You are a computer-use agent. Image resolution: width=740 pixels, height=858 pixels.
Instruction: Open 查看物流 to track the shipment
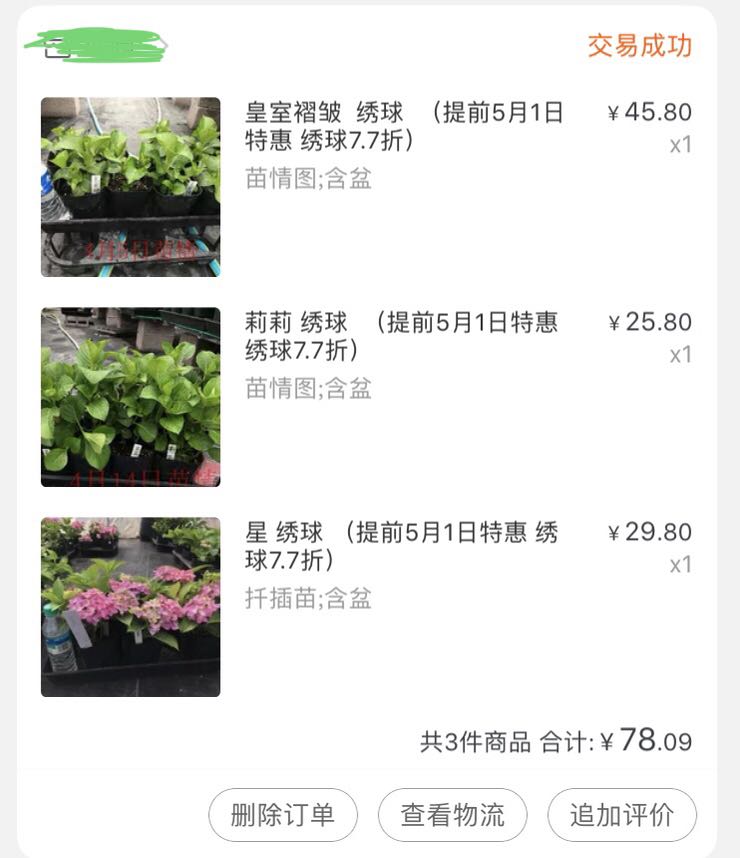pos(452,814)
